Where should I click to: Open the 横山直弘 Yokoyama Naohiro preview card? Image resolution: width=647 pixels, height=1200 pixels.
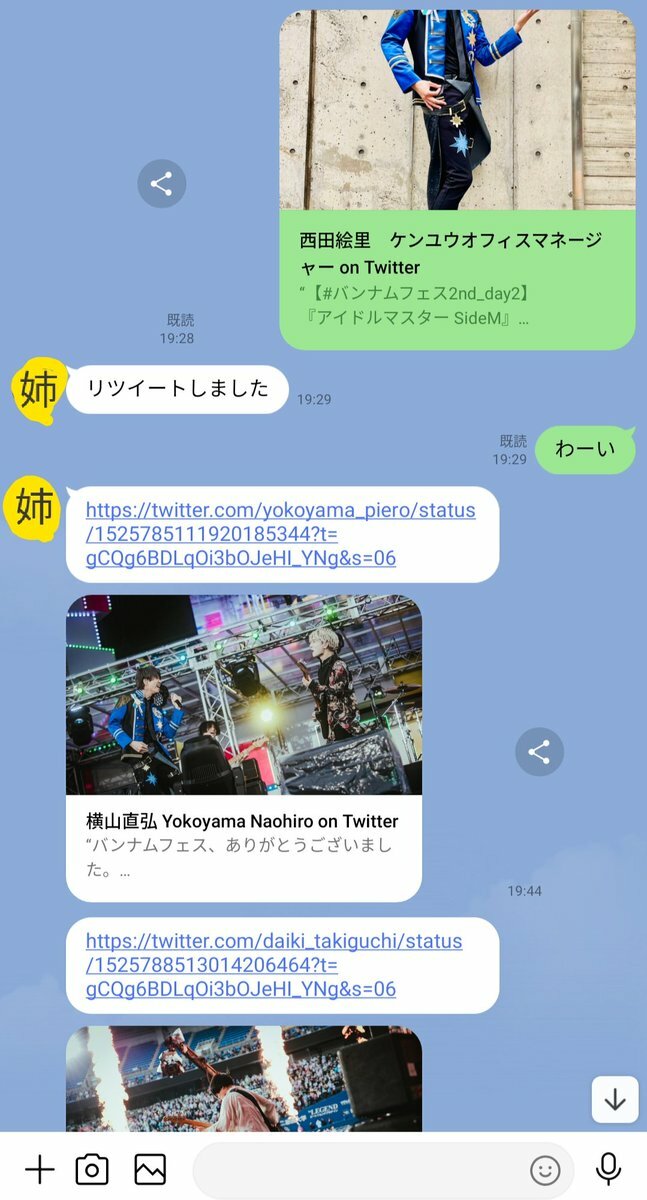[x=243, y=747]
